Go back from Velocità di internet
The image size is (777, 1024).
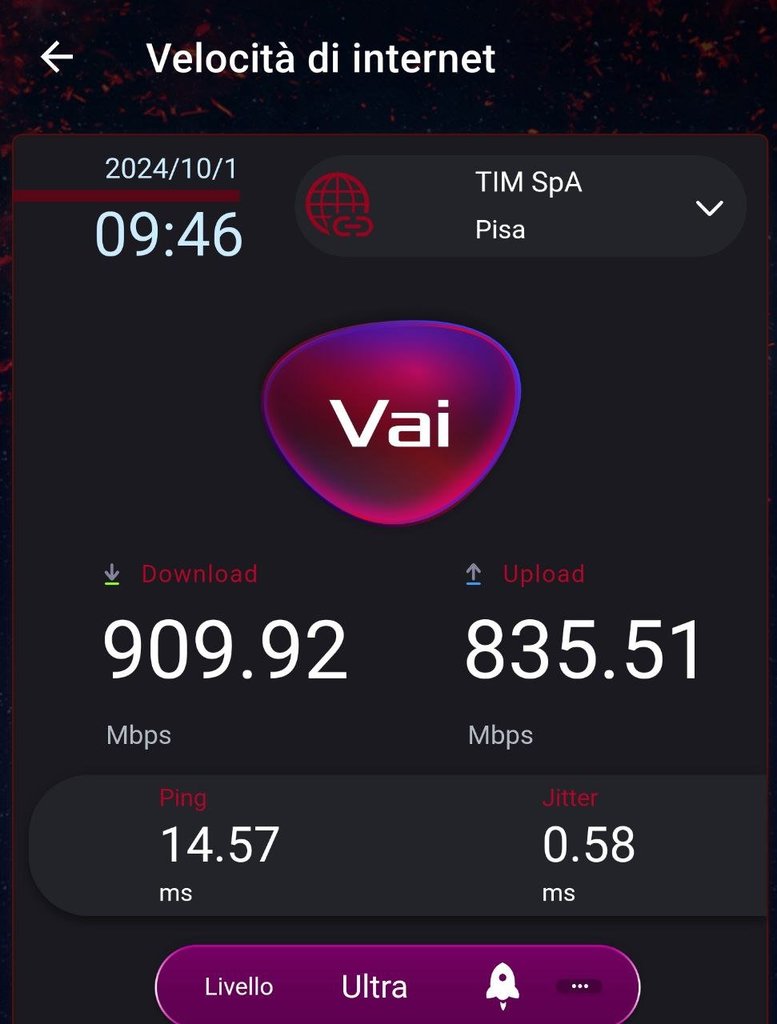[57, 58]
